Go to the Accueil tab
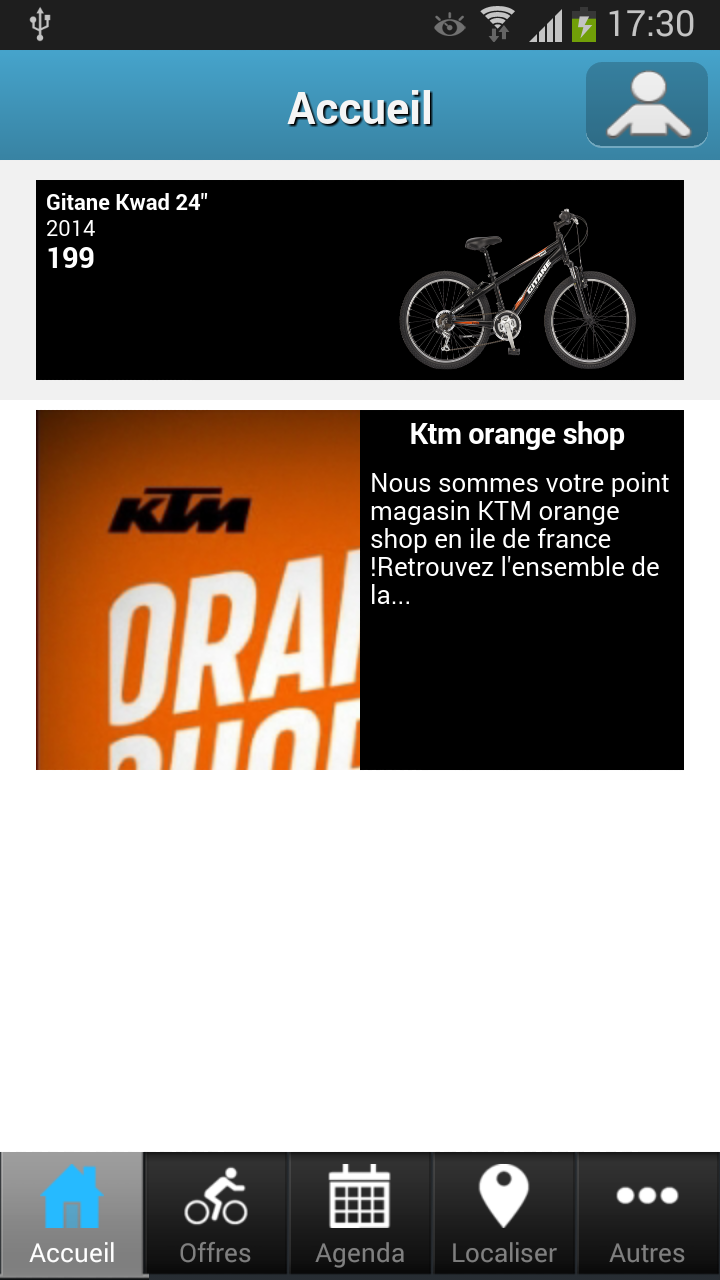 (x=72, y=1215)
